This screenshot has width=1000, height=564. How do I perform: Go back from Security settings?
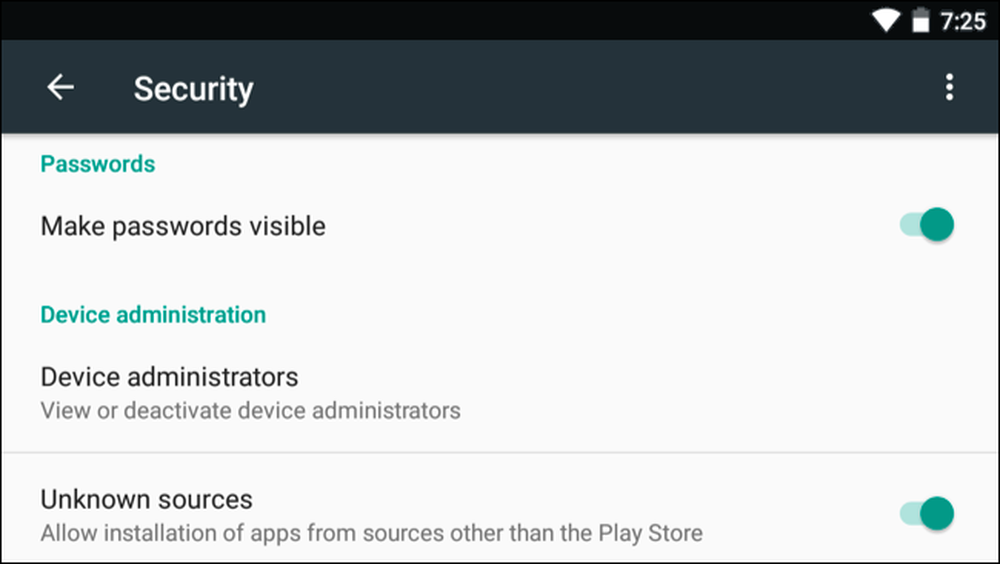coord(61,88)
